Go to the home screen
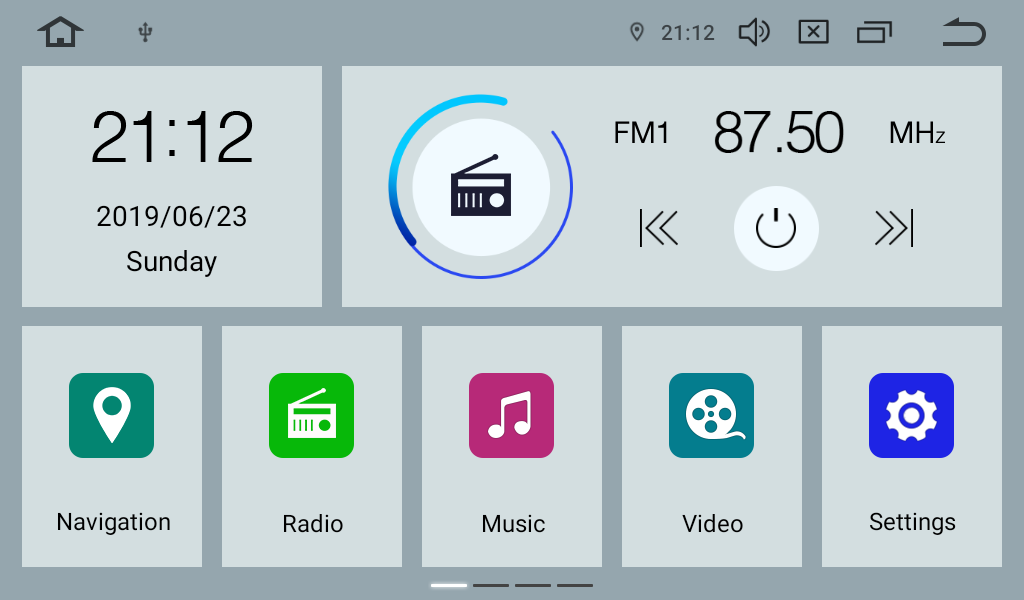Image resolution: width=1024 pixels, height=600 pixels. pos(60,32)
